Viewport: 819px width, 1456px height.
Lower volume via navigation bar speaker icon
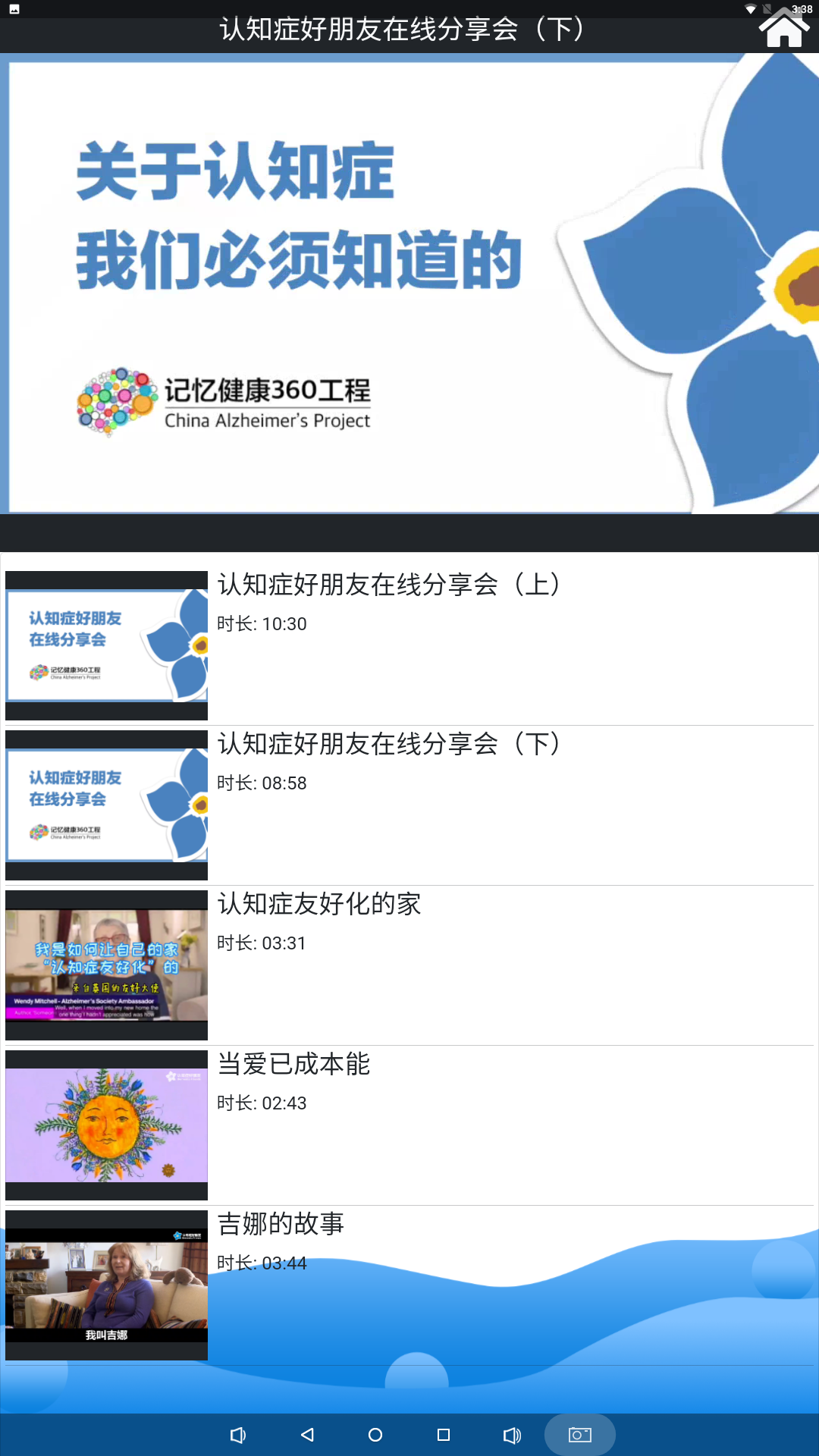[238, 1435]
